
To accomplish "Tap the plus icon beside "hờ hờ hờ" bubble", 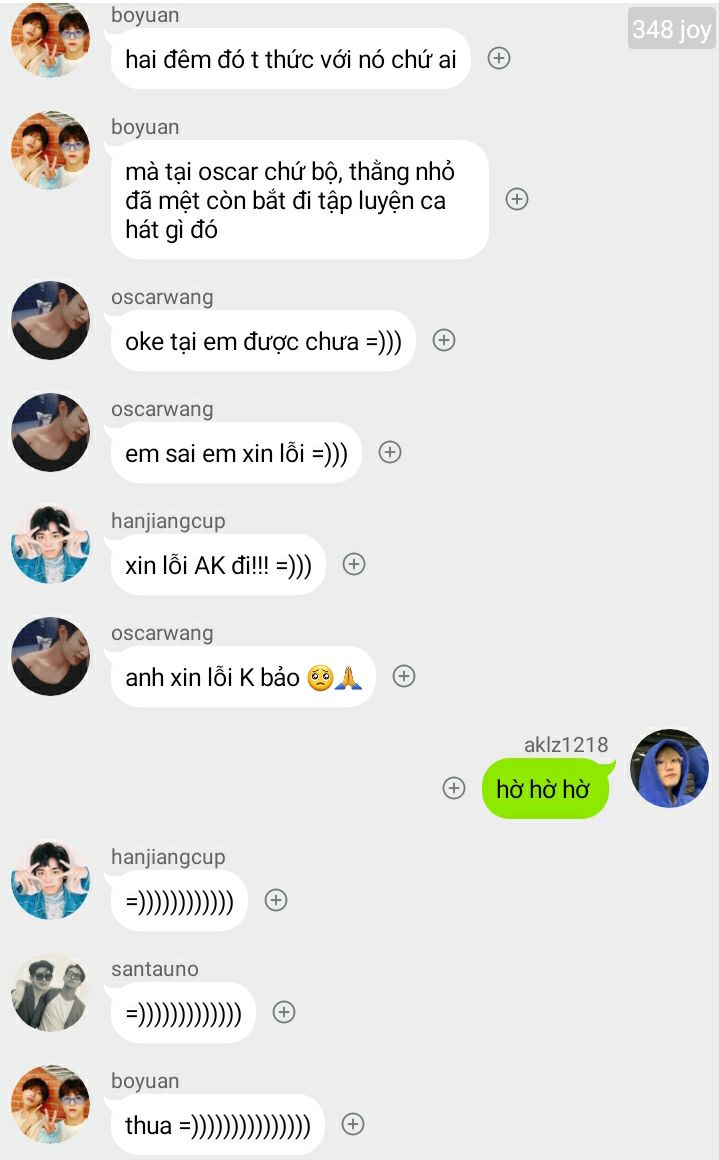I will (x=453, y=788).
